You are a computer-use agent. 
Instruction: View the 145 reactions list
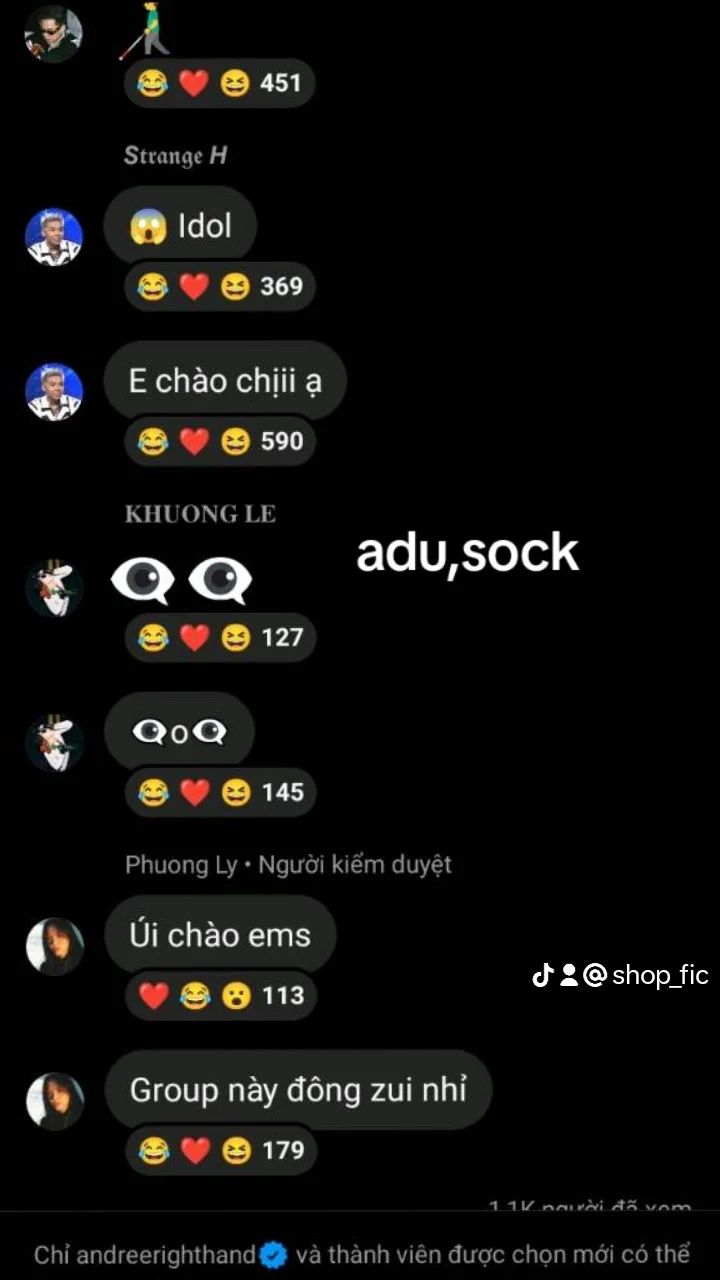pyautogui.click(x=219, y=793)
